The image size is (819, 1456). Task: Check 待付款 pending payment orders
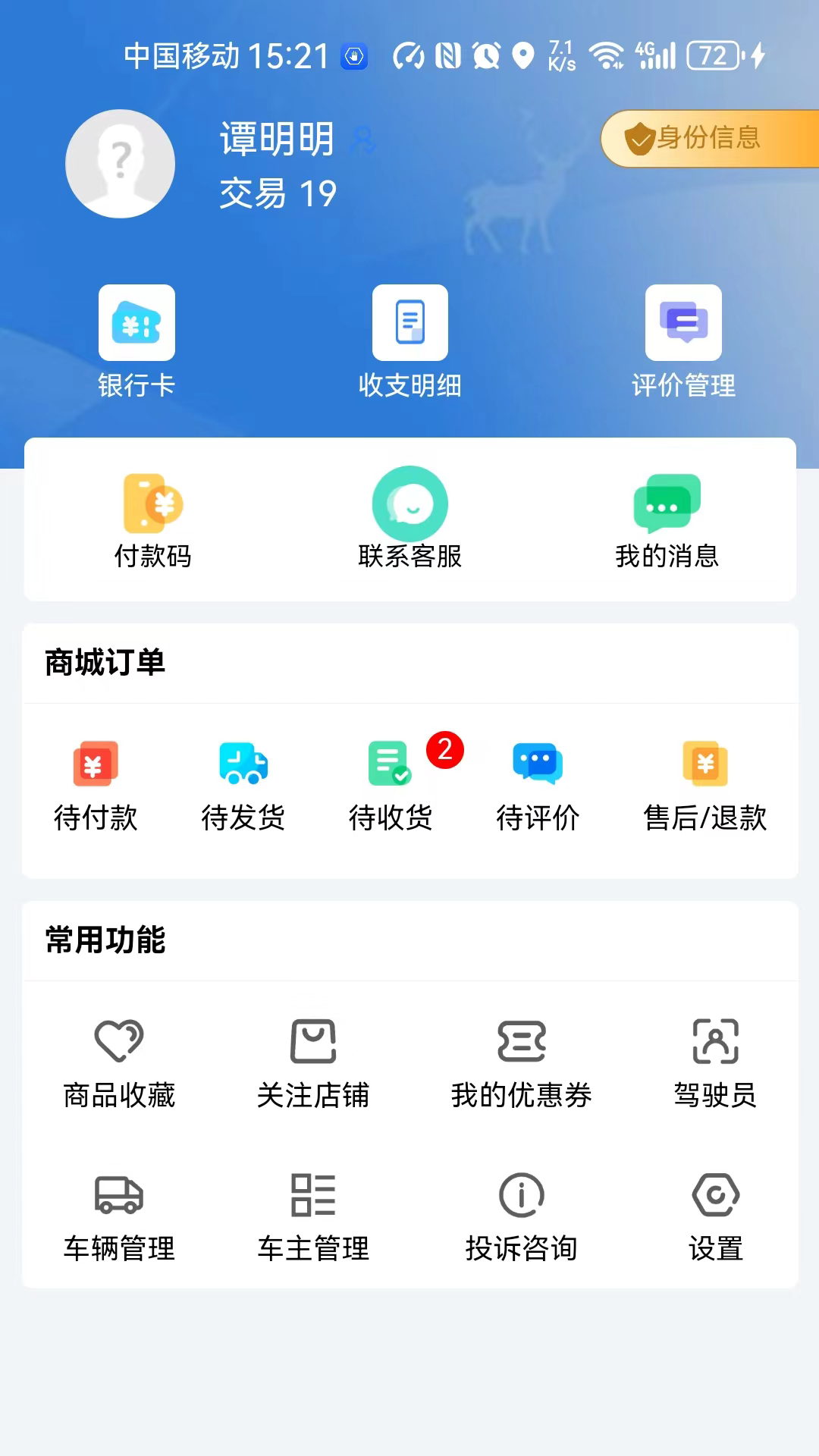pyautogui.click(x=96, y=785)
